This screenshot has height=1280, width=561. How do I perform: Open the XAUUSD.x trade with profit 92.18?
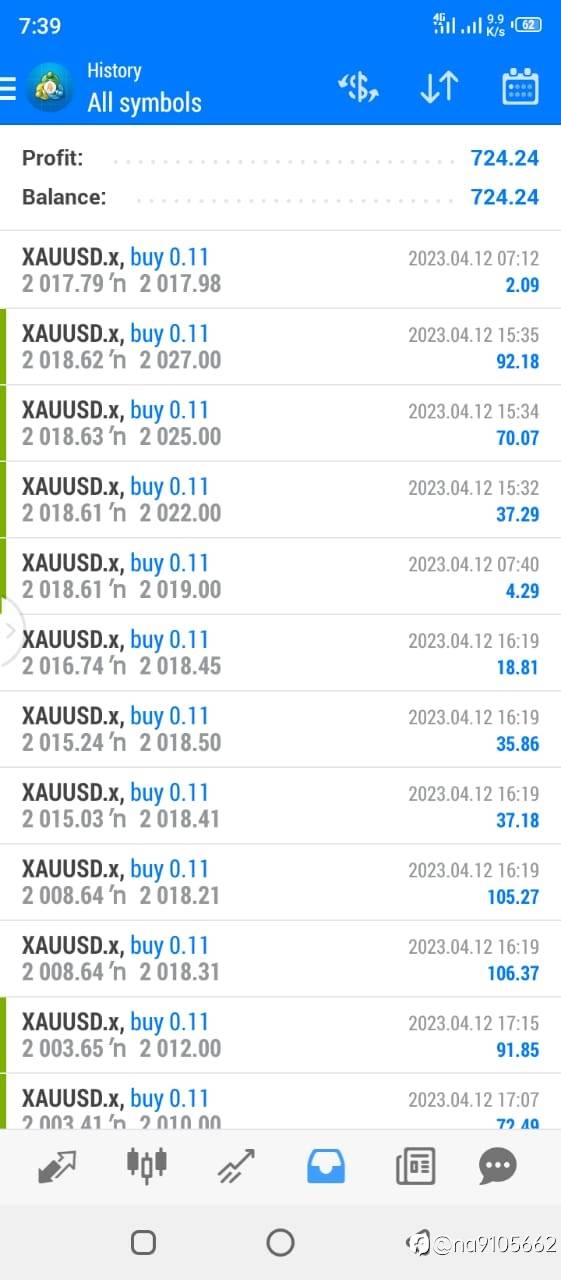(x=280, y=347)
